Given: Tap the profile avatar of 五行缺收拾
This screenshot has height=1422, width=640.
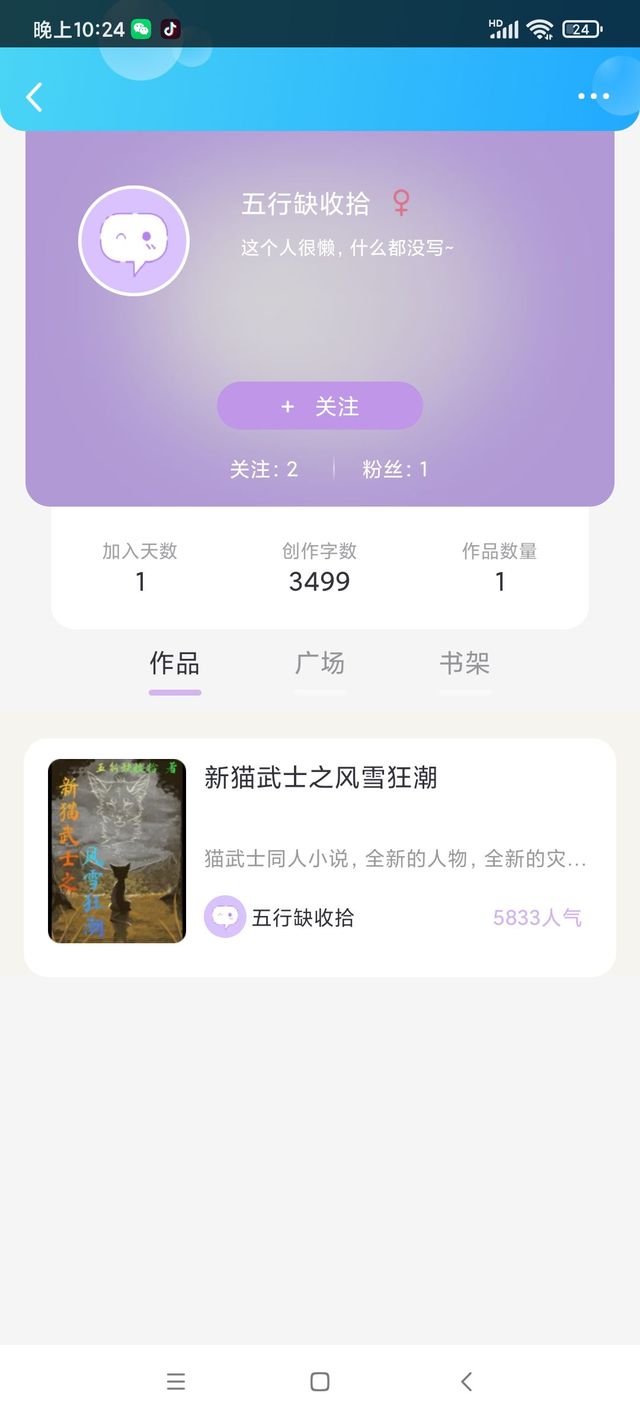Looking at the screenshot, I should [x=134, y=241].
